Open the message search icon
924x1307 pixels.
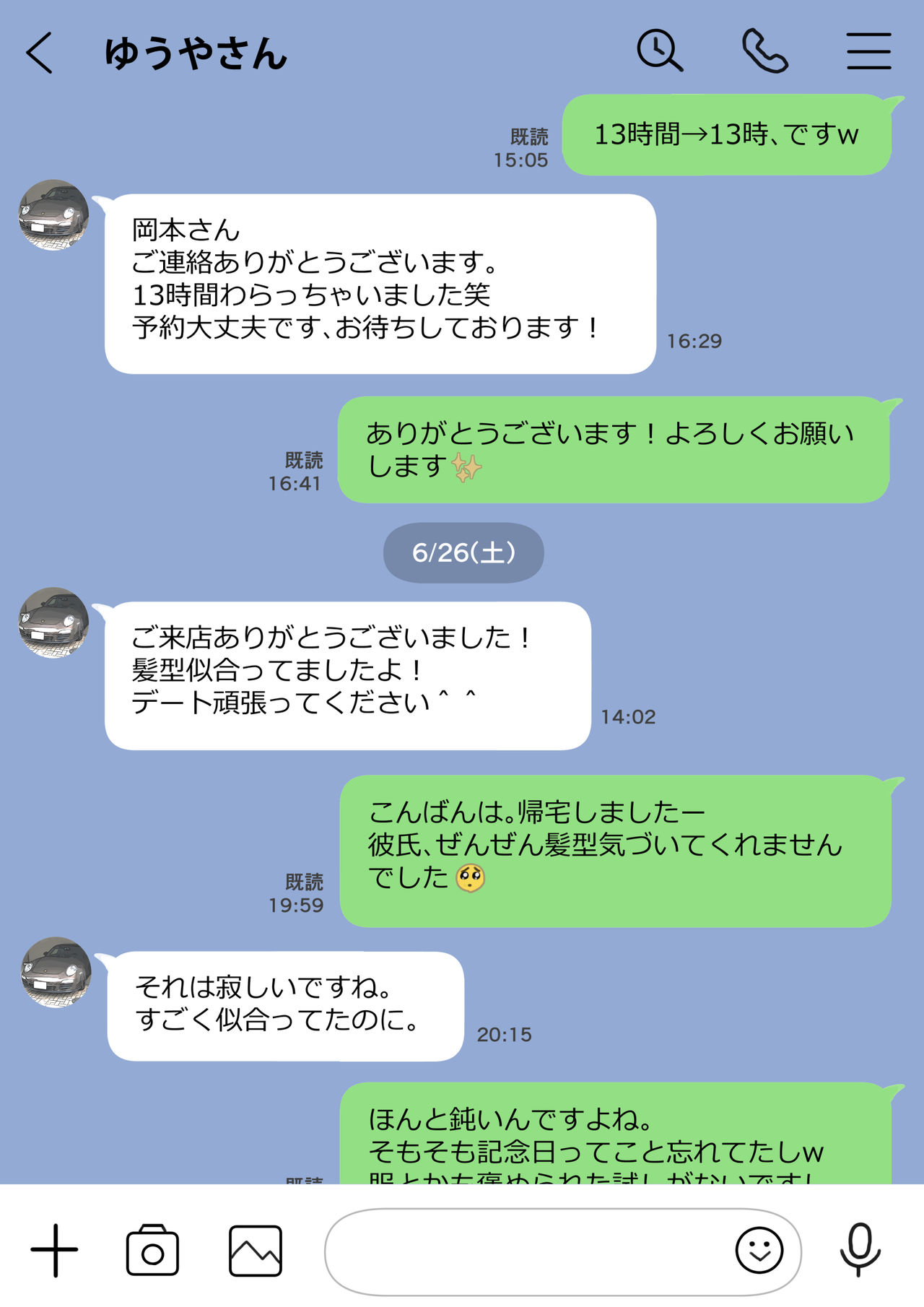661,51
